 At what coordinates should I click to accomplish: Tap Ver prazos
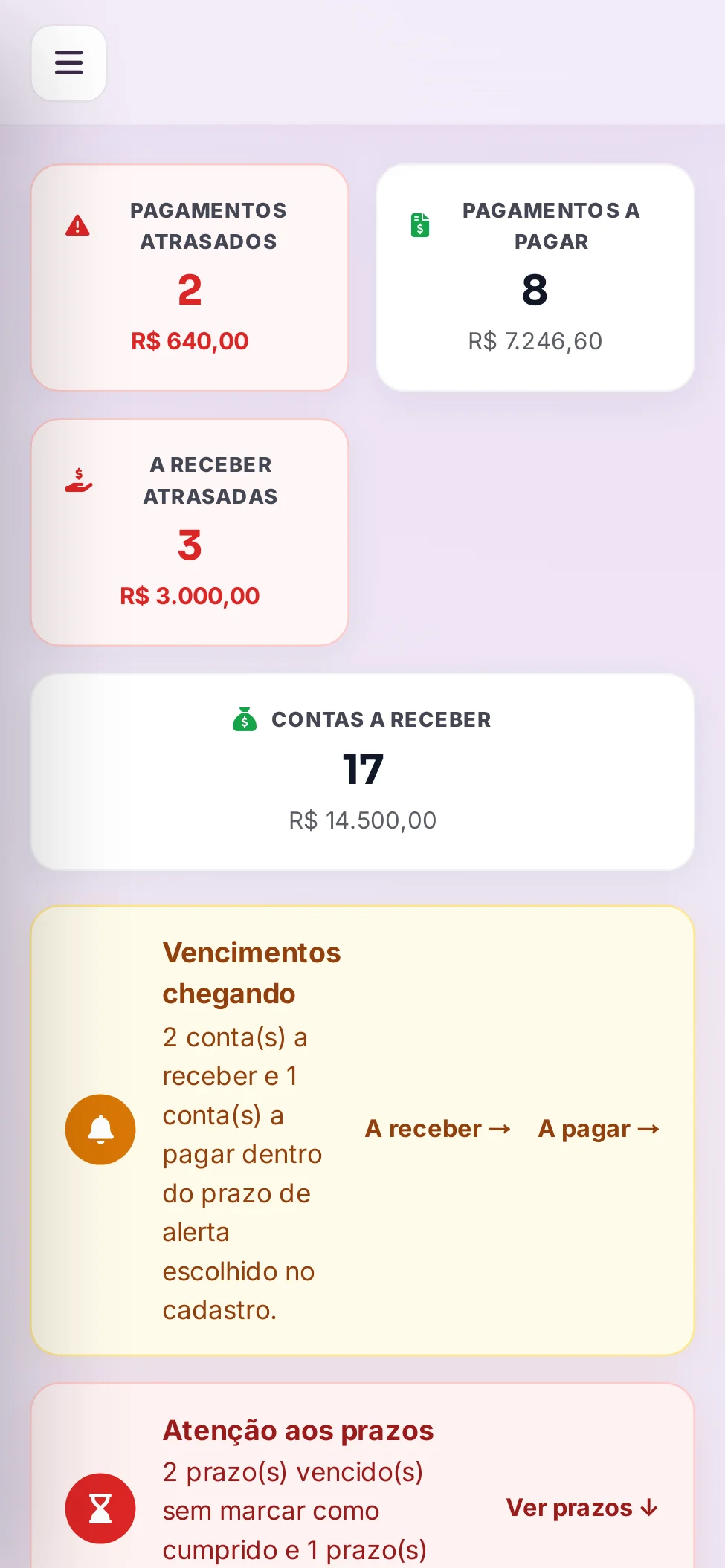pos(582,1508)
